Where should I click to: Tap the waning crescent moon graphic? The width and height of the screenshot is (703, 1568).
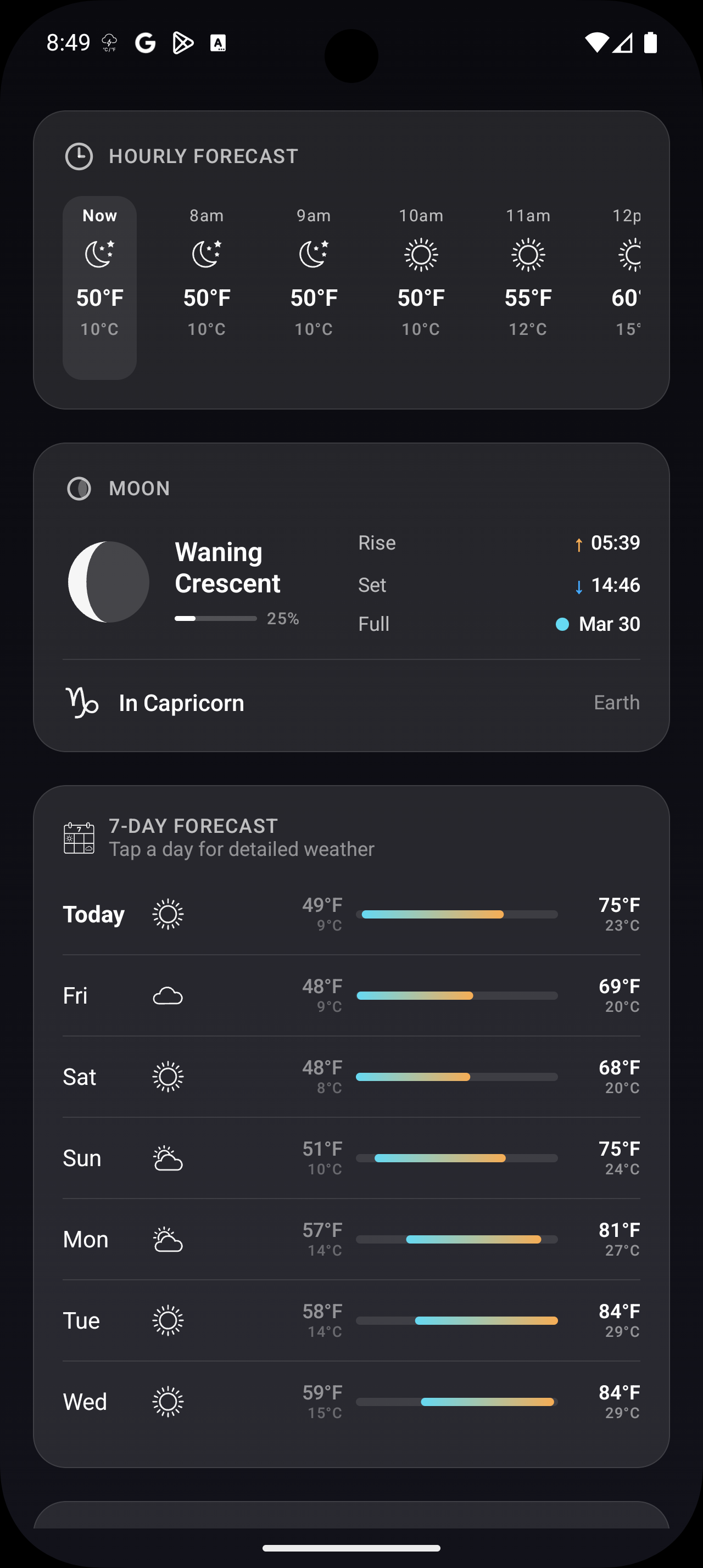click(108, 581)
